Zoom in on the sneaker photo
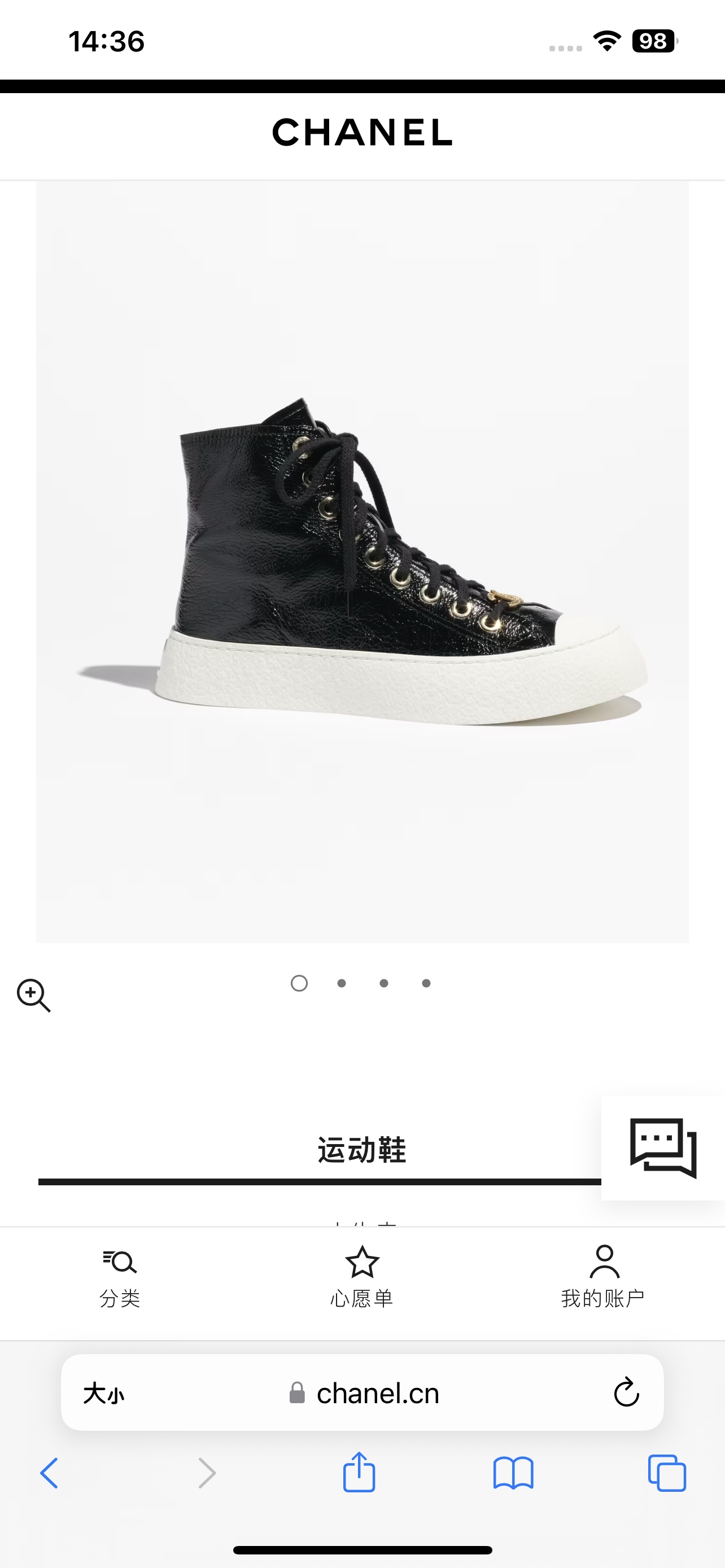 (33, 995)
